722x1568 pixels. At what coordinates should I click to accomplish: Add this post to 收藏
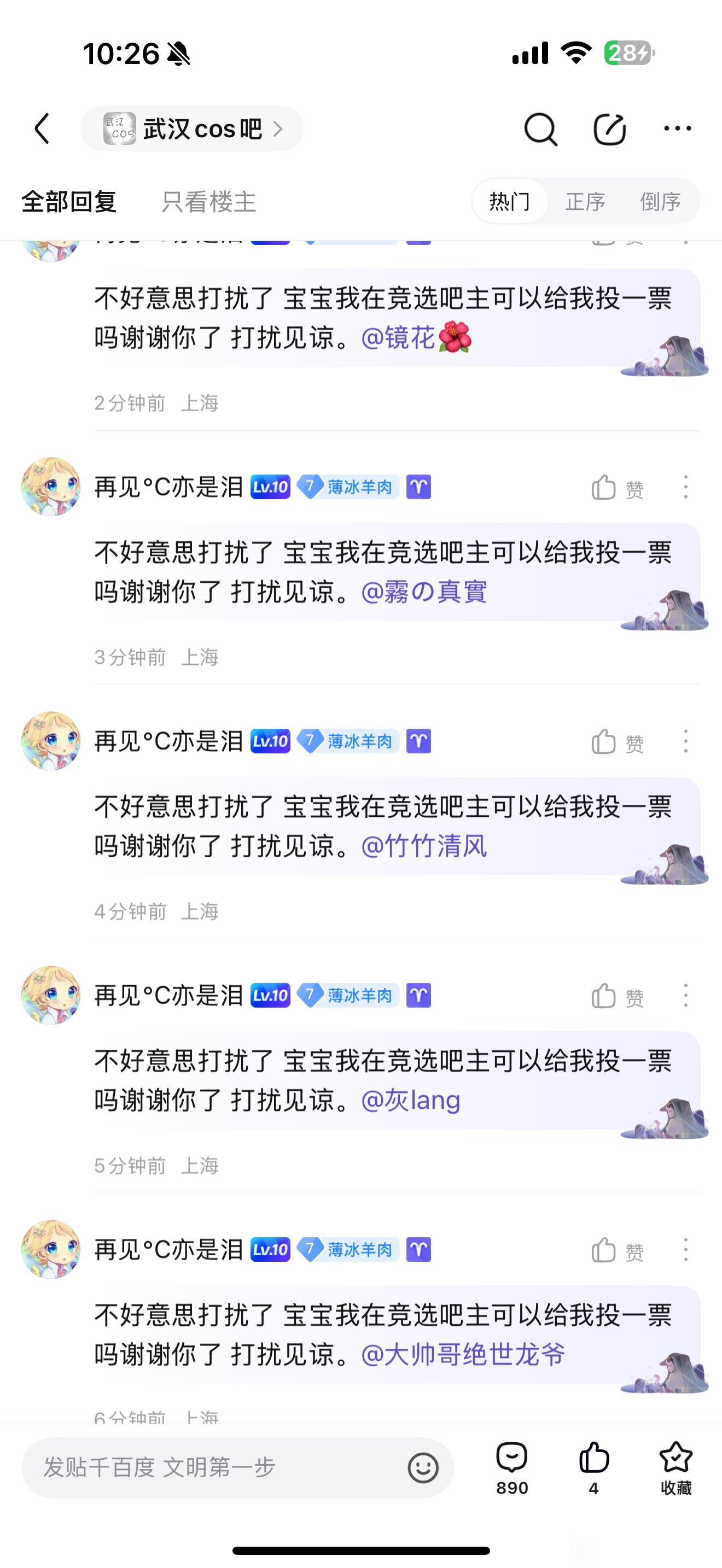(x=676, y=1467)
